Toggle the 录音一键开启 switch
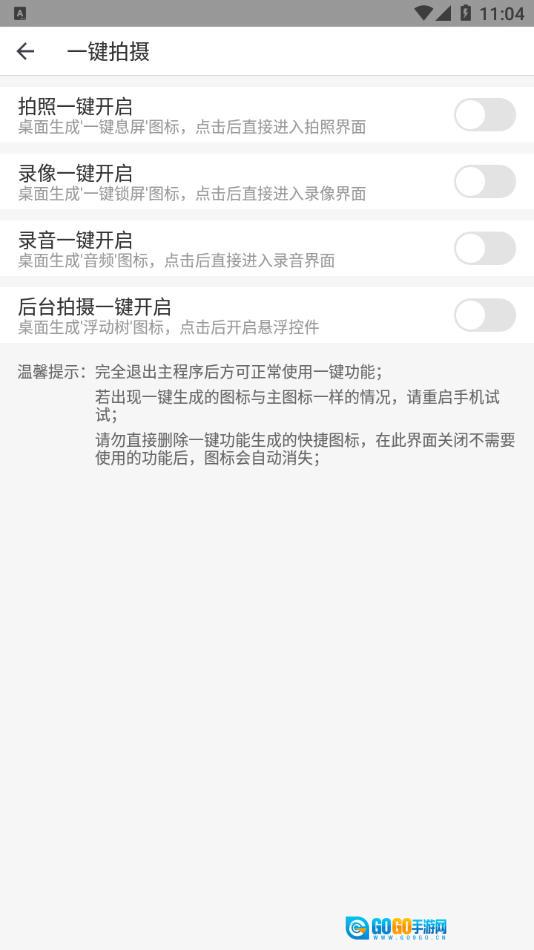Viewport: 534px width, 950px height. point(485,248)
